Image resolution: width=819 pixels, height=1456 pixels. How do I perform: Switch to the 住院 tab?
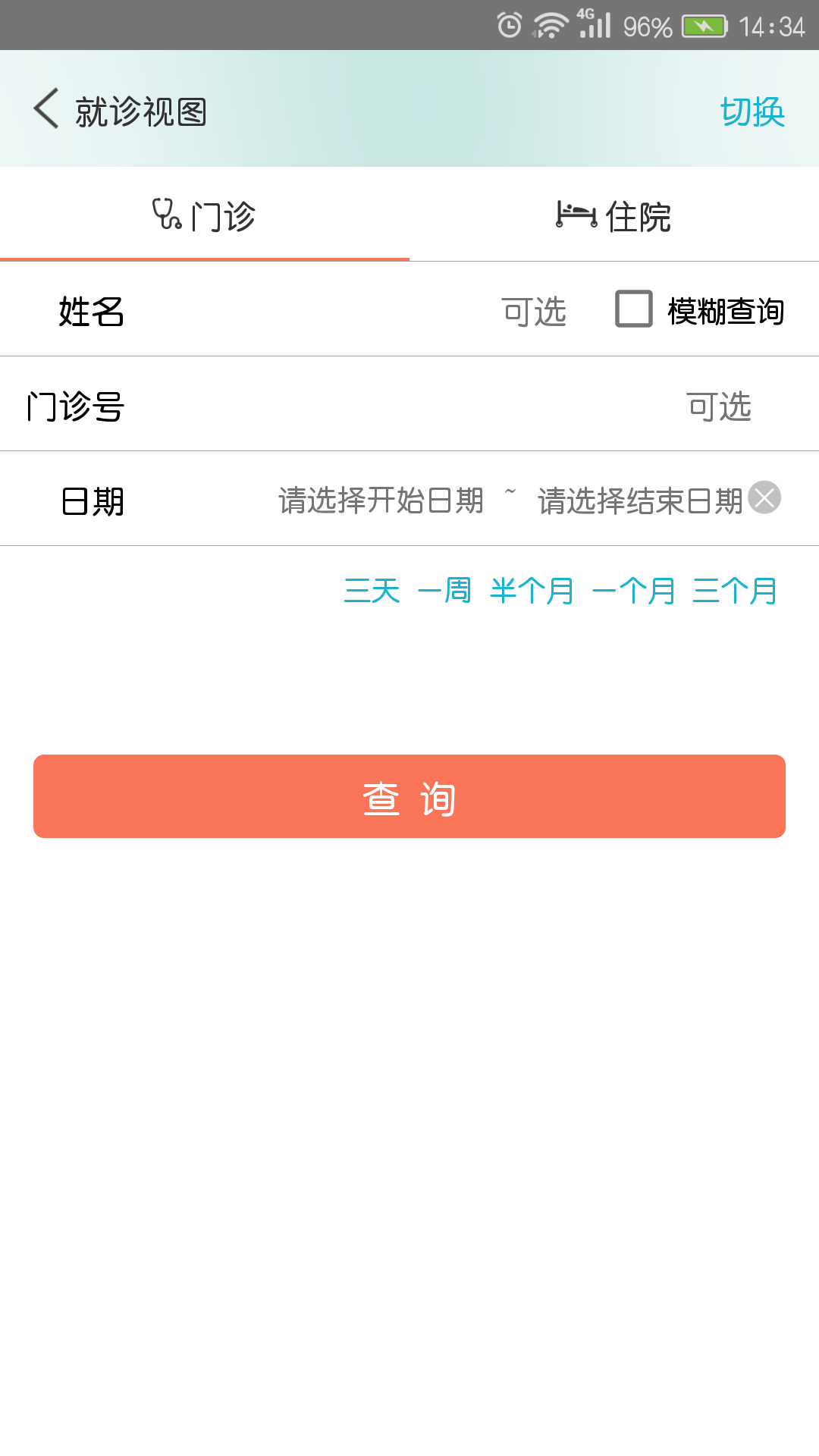614,215
